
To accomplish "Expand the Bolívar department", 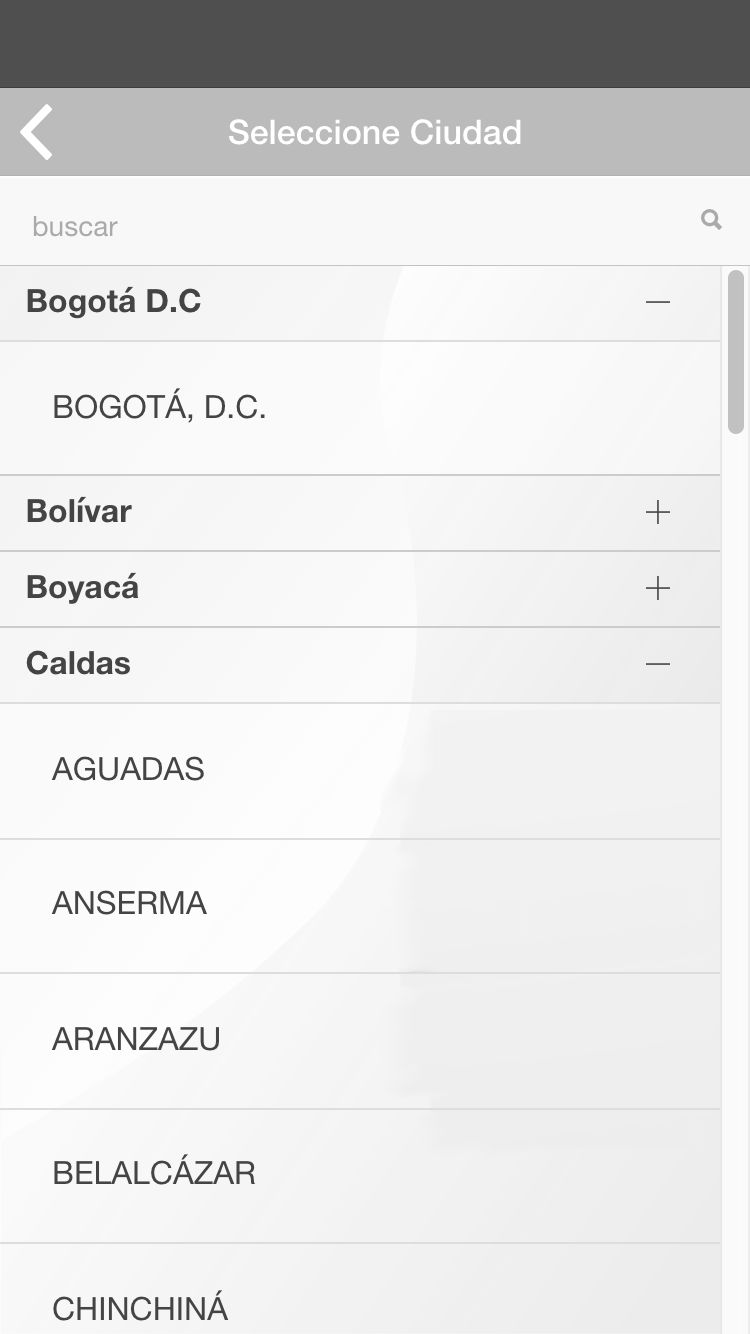I will pos(657,513).
